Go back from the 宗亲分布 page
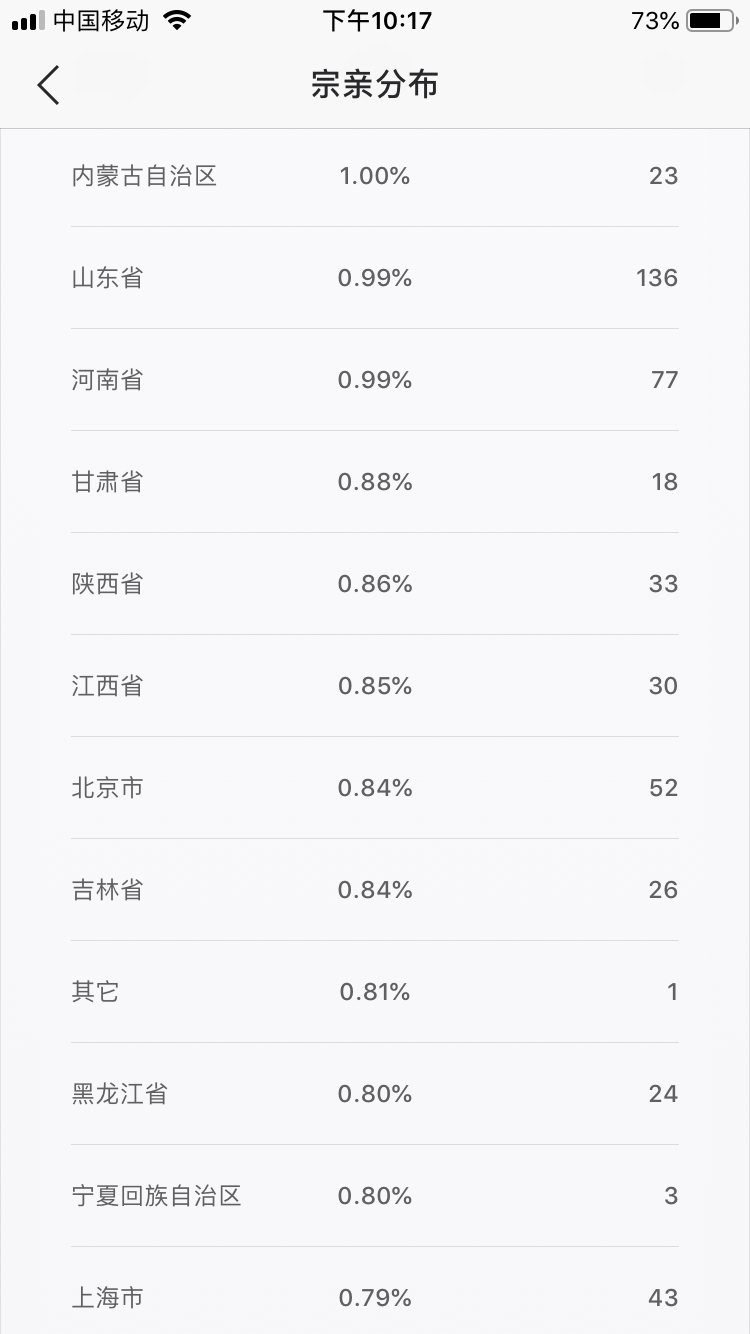750x1334 pixels. pyautogui.click(x=48, y=85)
